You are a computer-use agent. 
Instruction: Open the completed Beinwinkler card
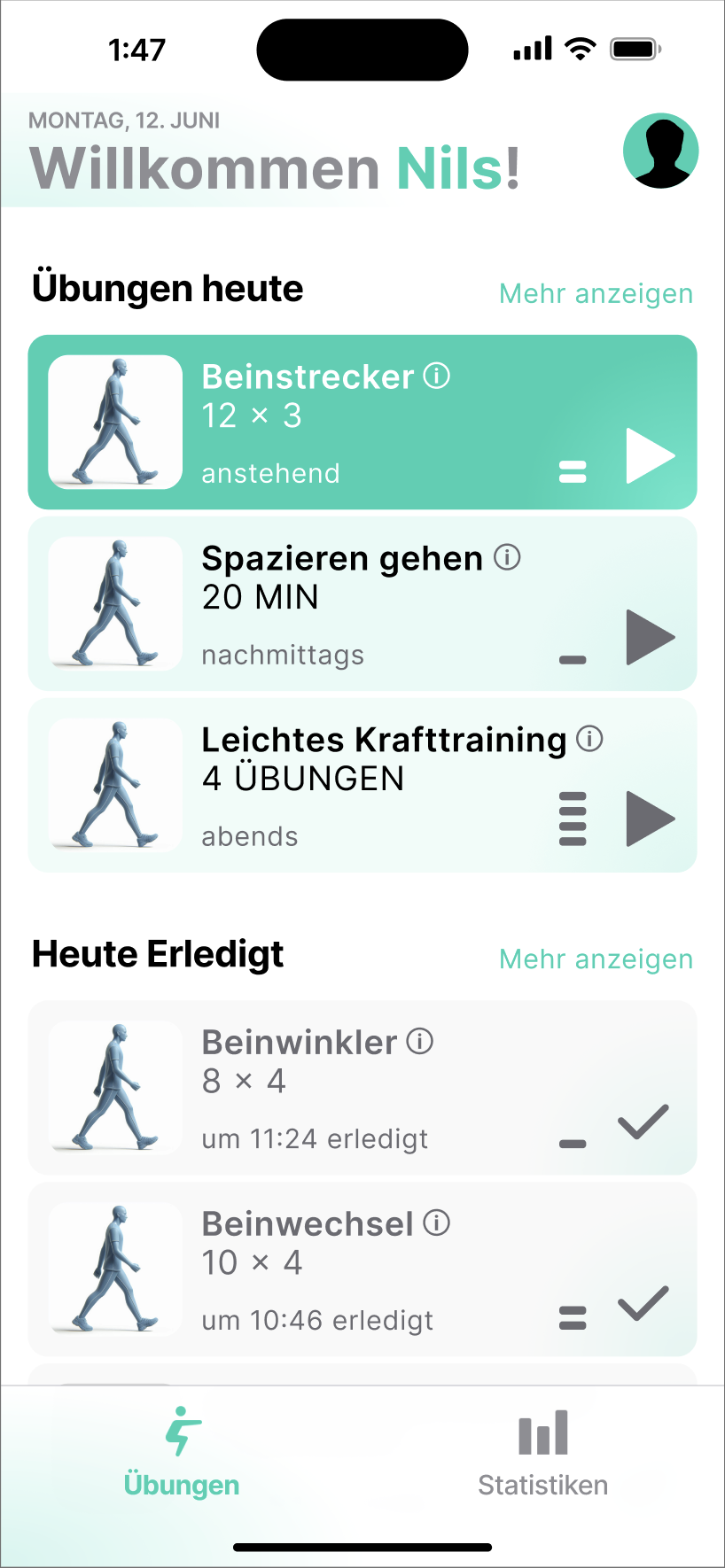click(362, 1088)
